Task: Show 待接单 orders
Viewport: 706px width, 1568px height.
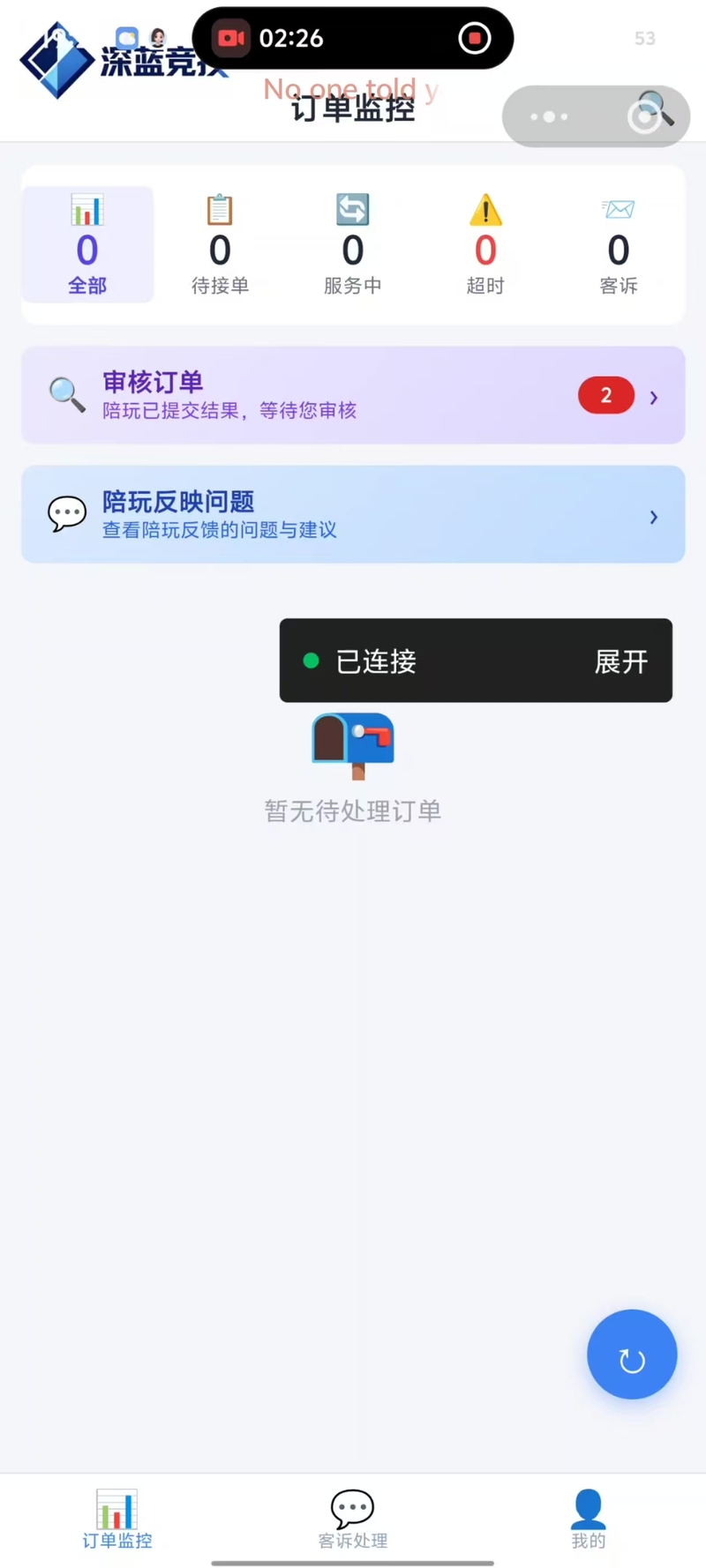Action: point(220,244)
